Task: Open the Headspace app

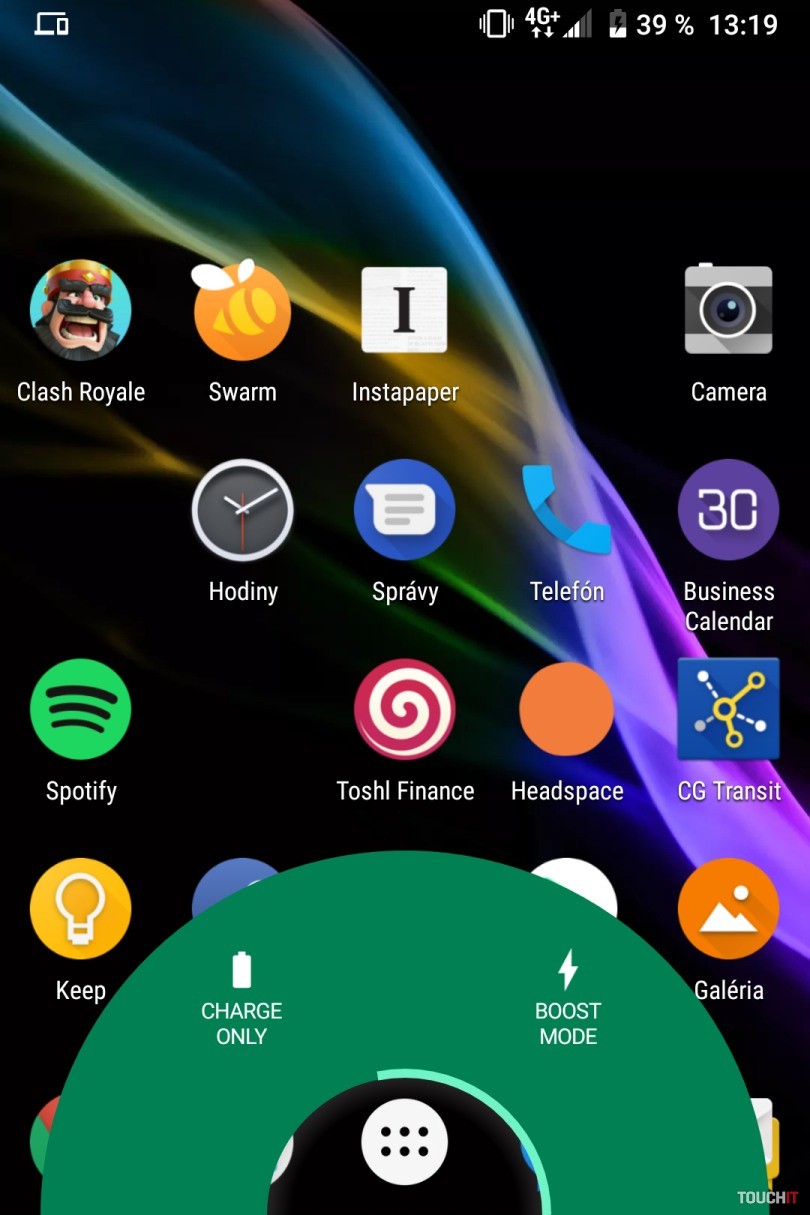Action: click(566, 709)
